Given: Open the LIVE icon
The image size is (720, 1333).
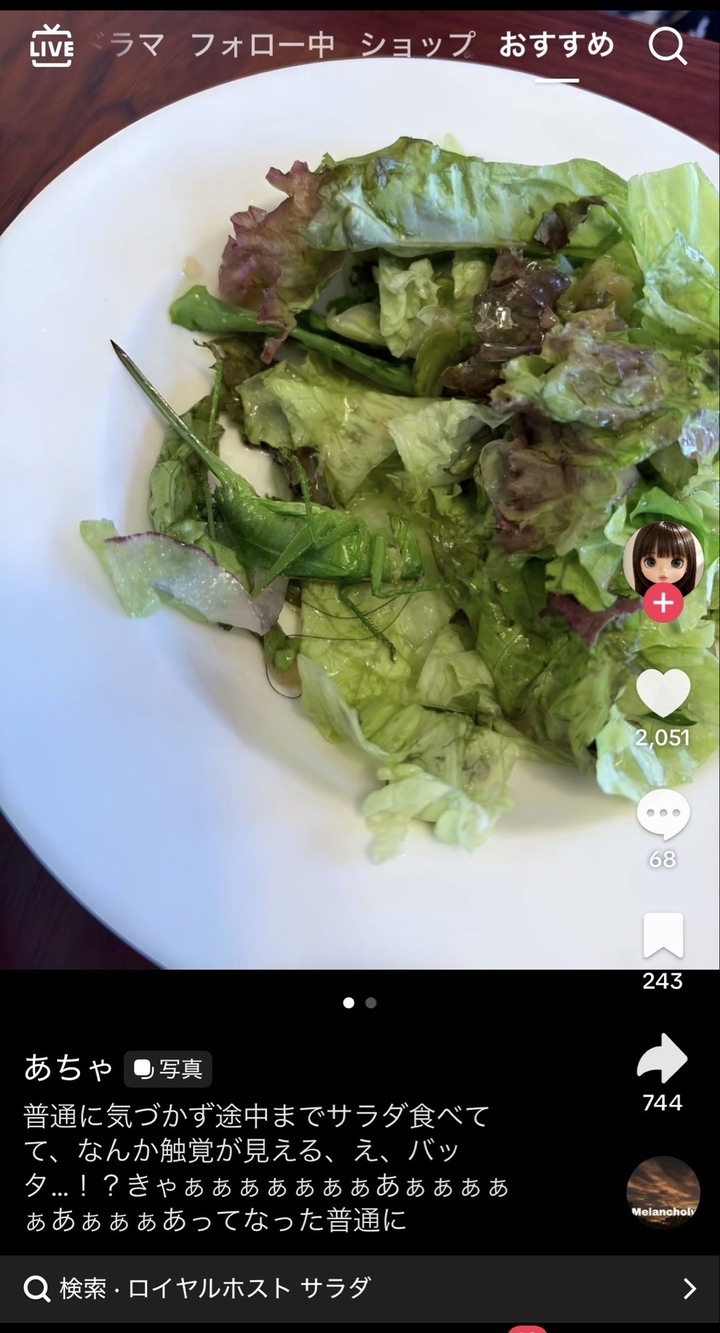Looking at the screenshot, I should pyautogui.click(x=52, y=46).
